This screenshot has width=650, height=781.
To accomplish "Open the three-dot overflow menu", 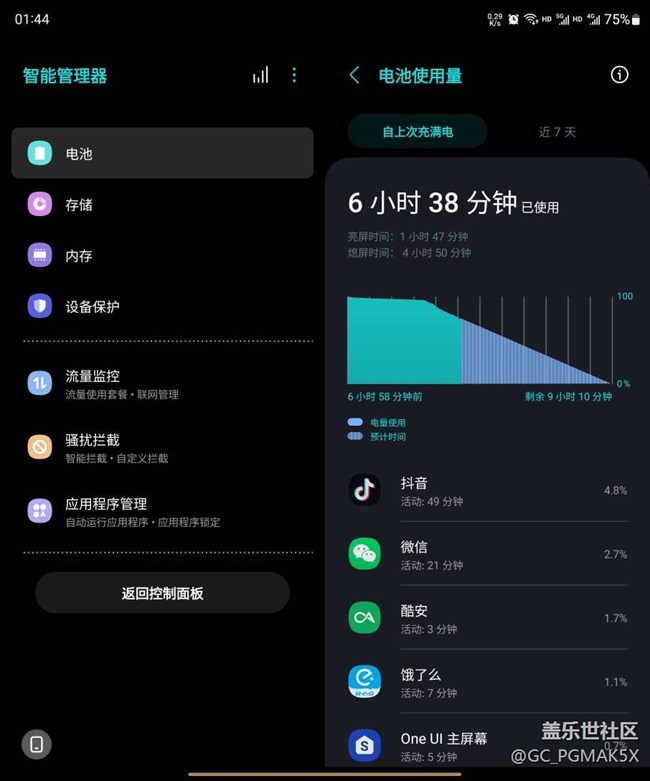I will click(x=294, y=75).
